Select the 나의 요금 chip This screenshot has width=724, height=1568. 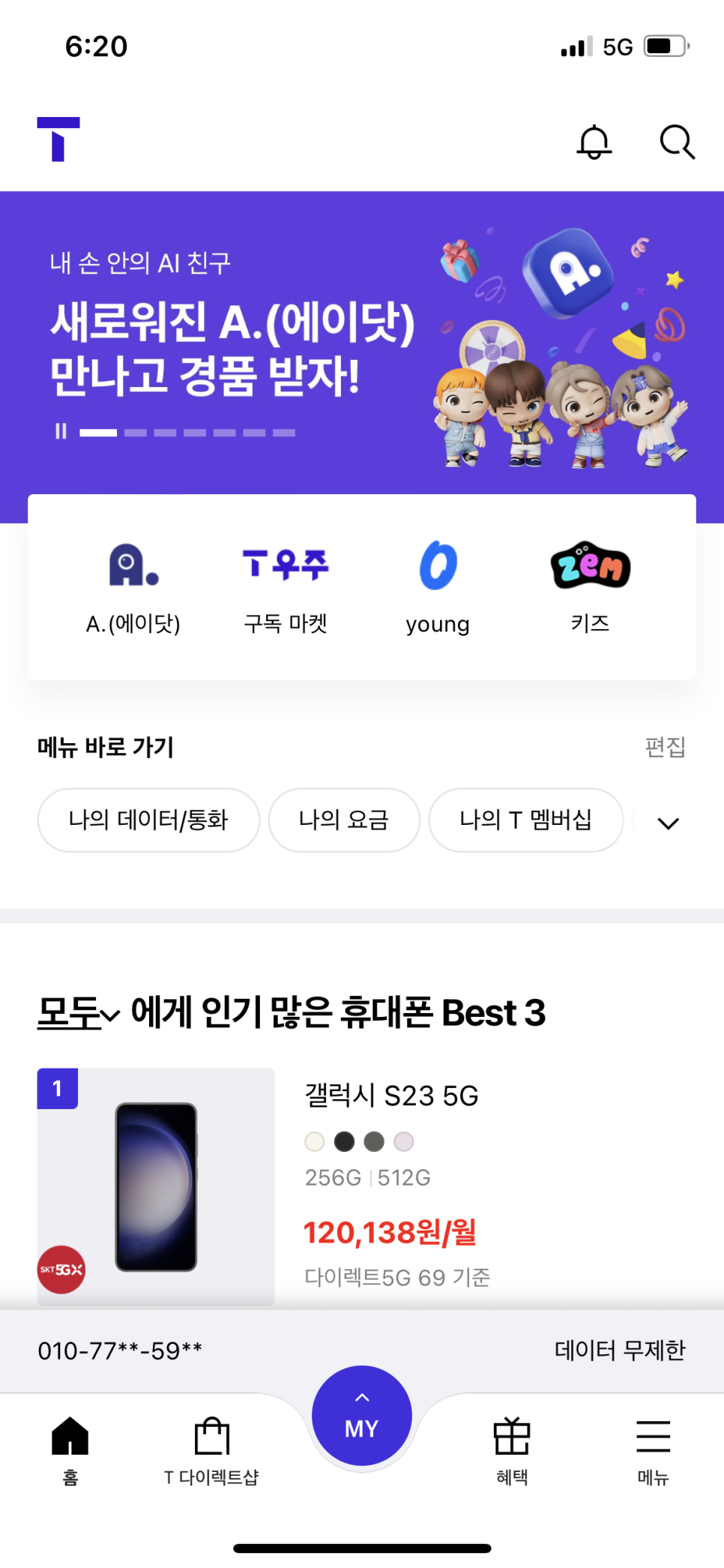(343, 820)
